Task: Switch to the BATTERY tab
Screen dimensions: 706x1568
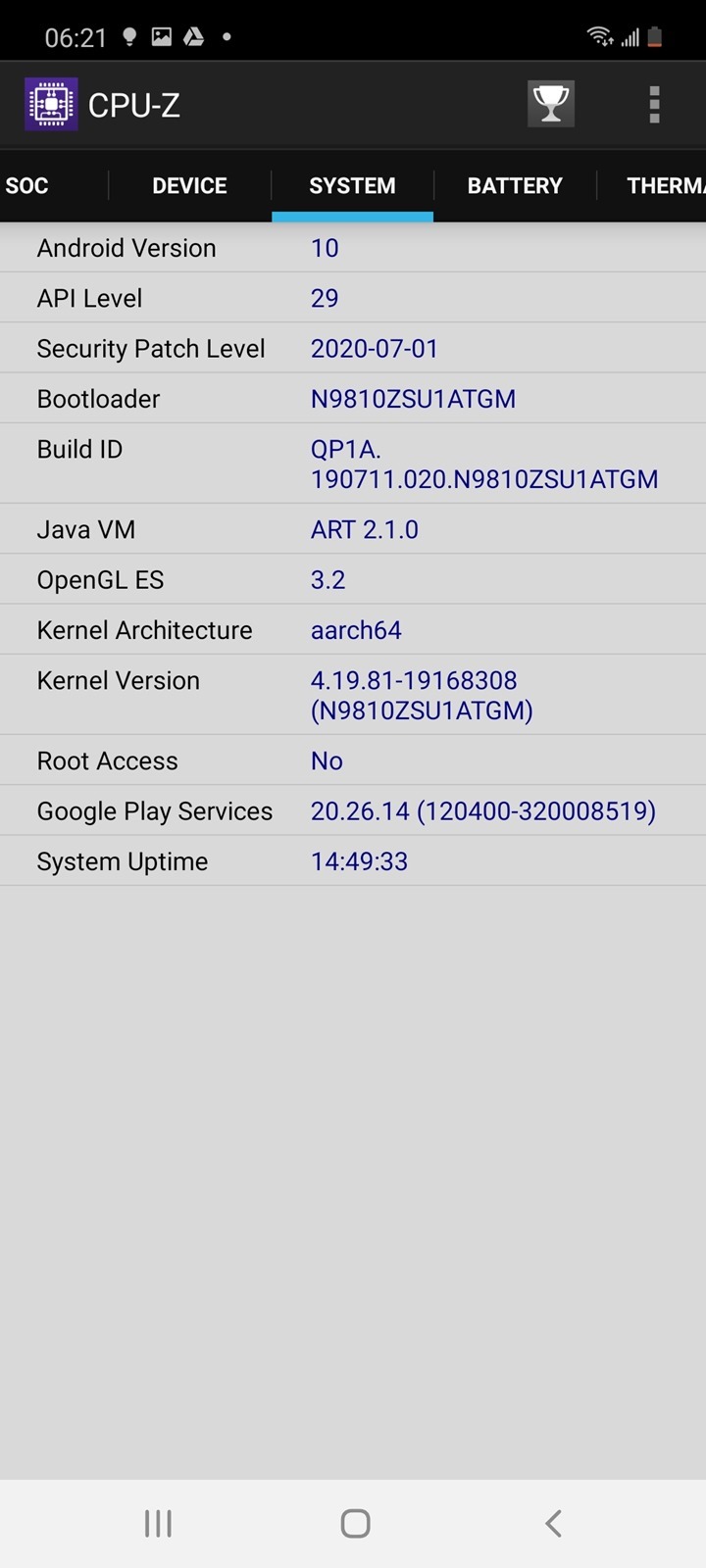Action: tap(515, 186)
